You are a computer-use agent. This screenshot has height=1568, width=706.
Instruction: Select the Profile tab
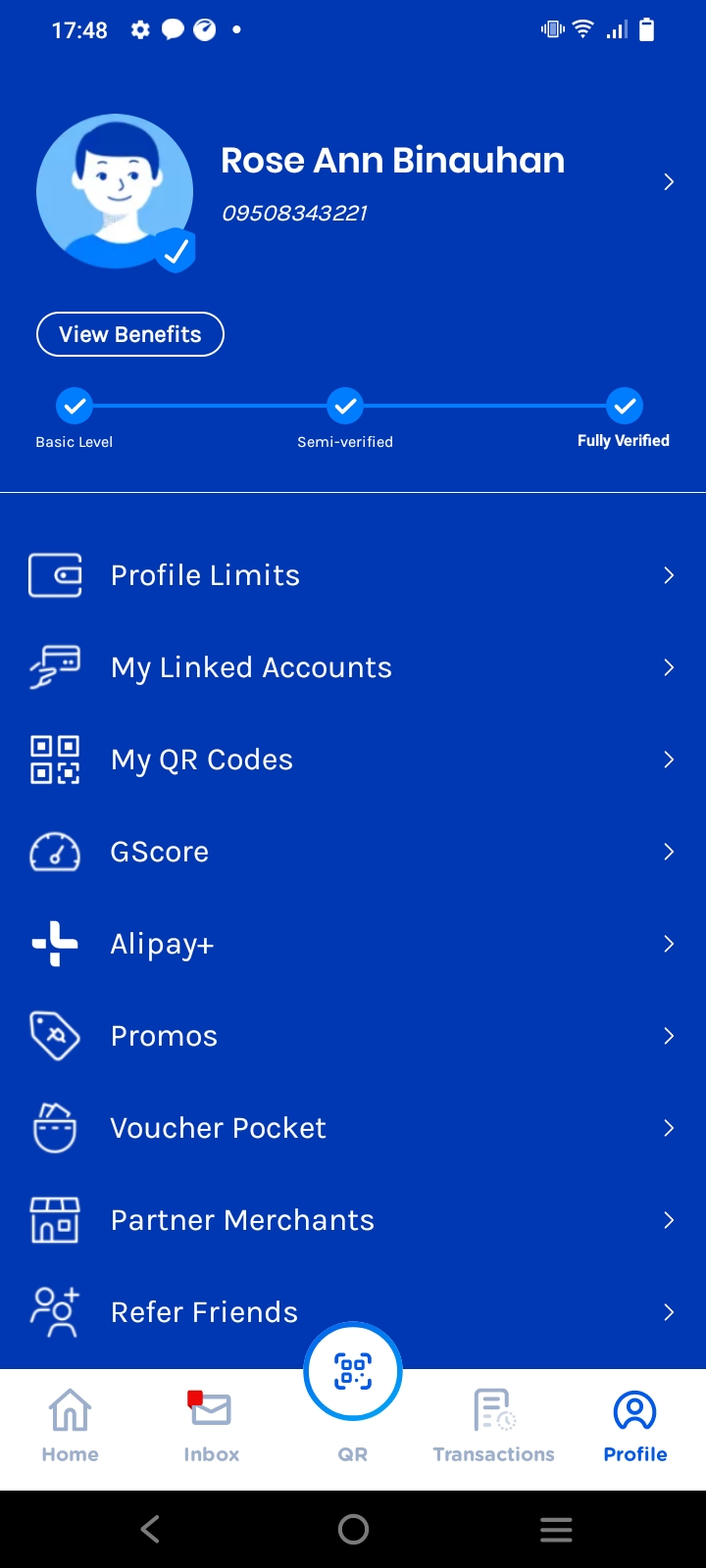[635, 1426]
